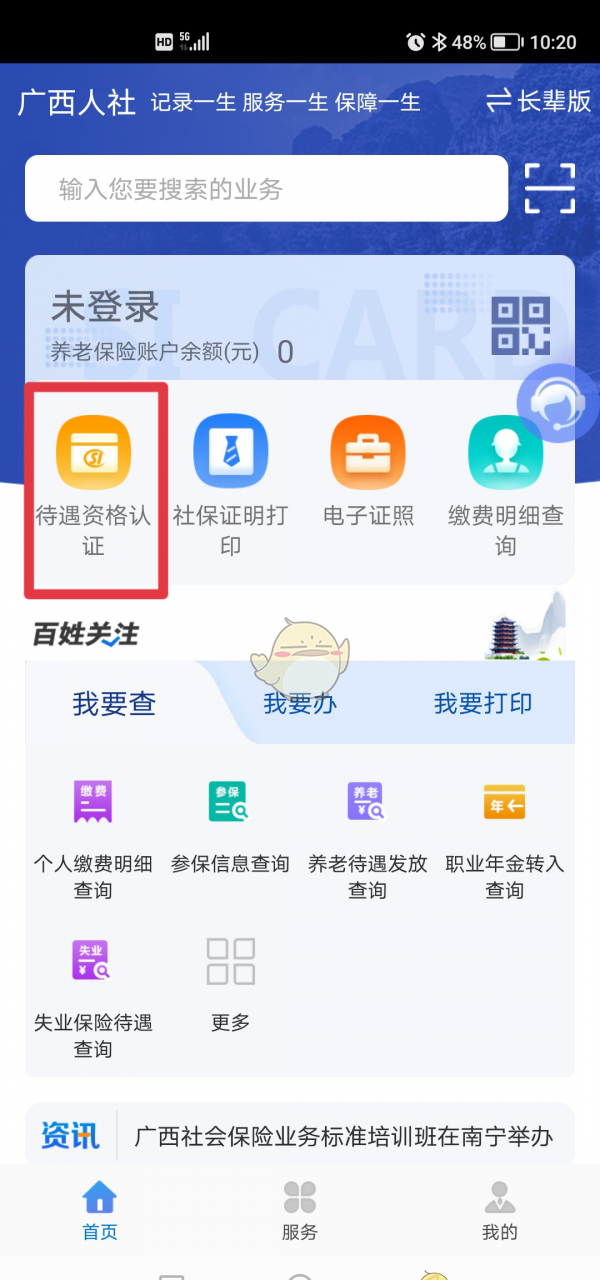This screenshot has height=1280, width=600.
Task: Read the 资讯 news about 南宁 training
Action: coord(343,1137)
